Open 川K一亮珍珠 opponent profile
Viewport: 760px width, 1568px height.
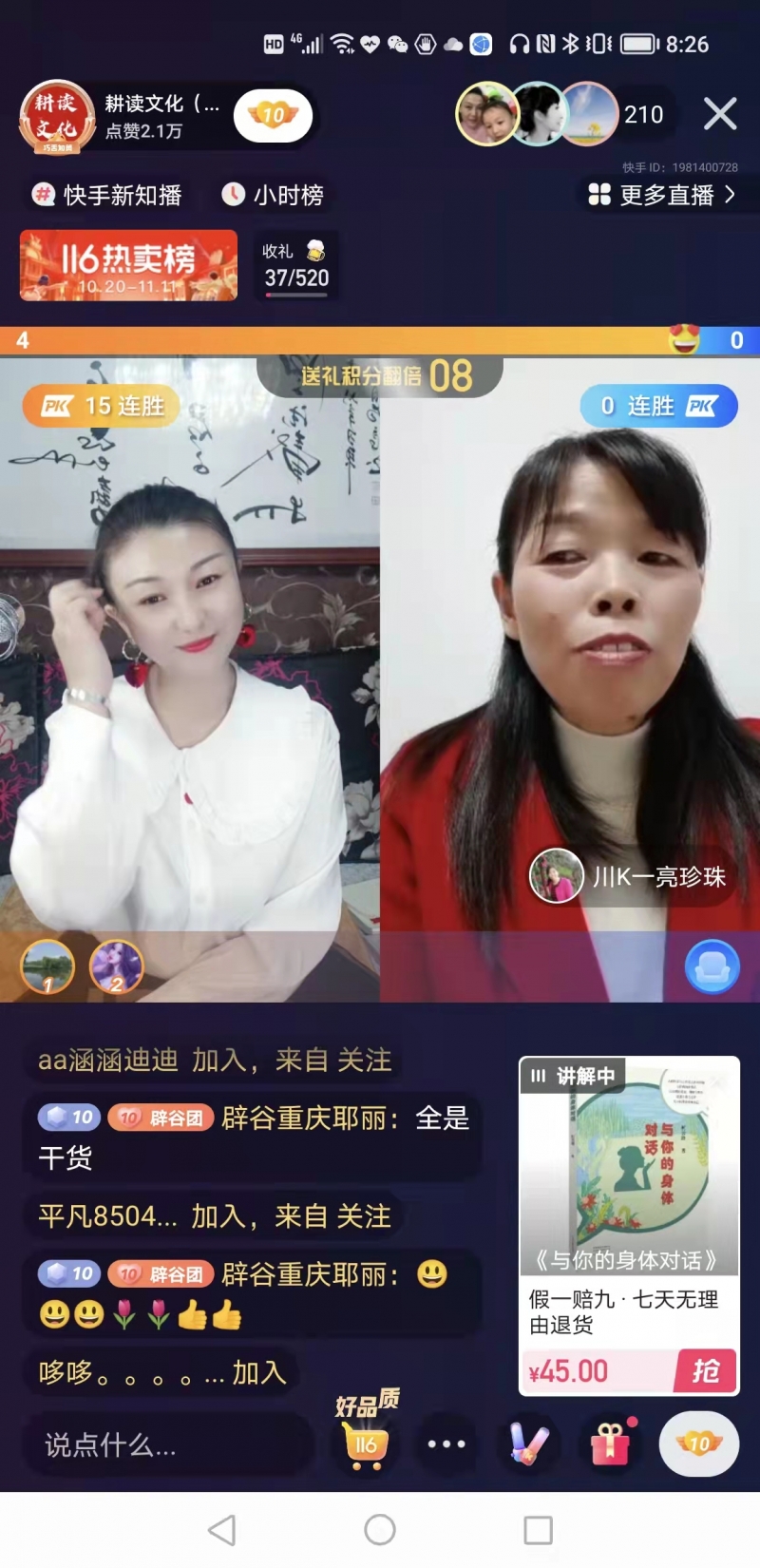630,876
